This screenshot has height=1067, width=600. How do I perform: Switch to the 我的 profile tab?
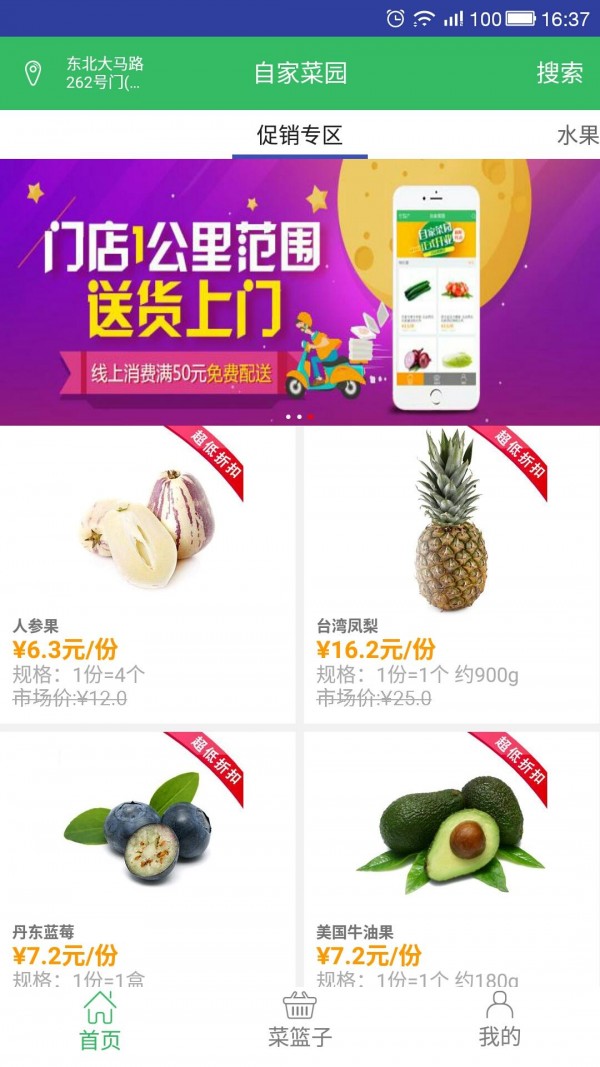pyautogui.click(x=499, y=1021)
